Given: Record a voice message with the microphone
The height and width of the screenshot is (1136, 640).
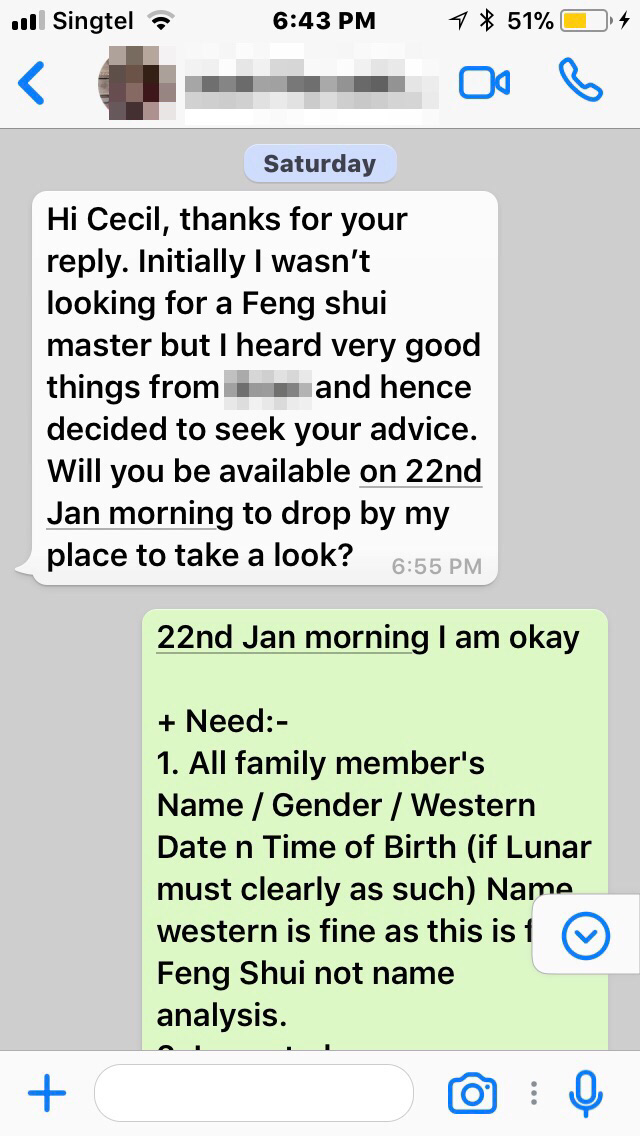Looking at the screenshot, I should coord(585,1093).
